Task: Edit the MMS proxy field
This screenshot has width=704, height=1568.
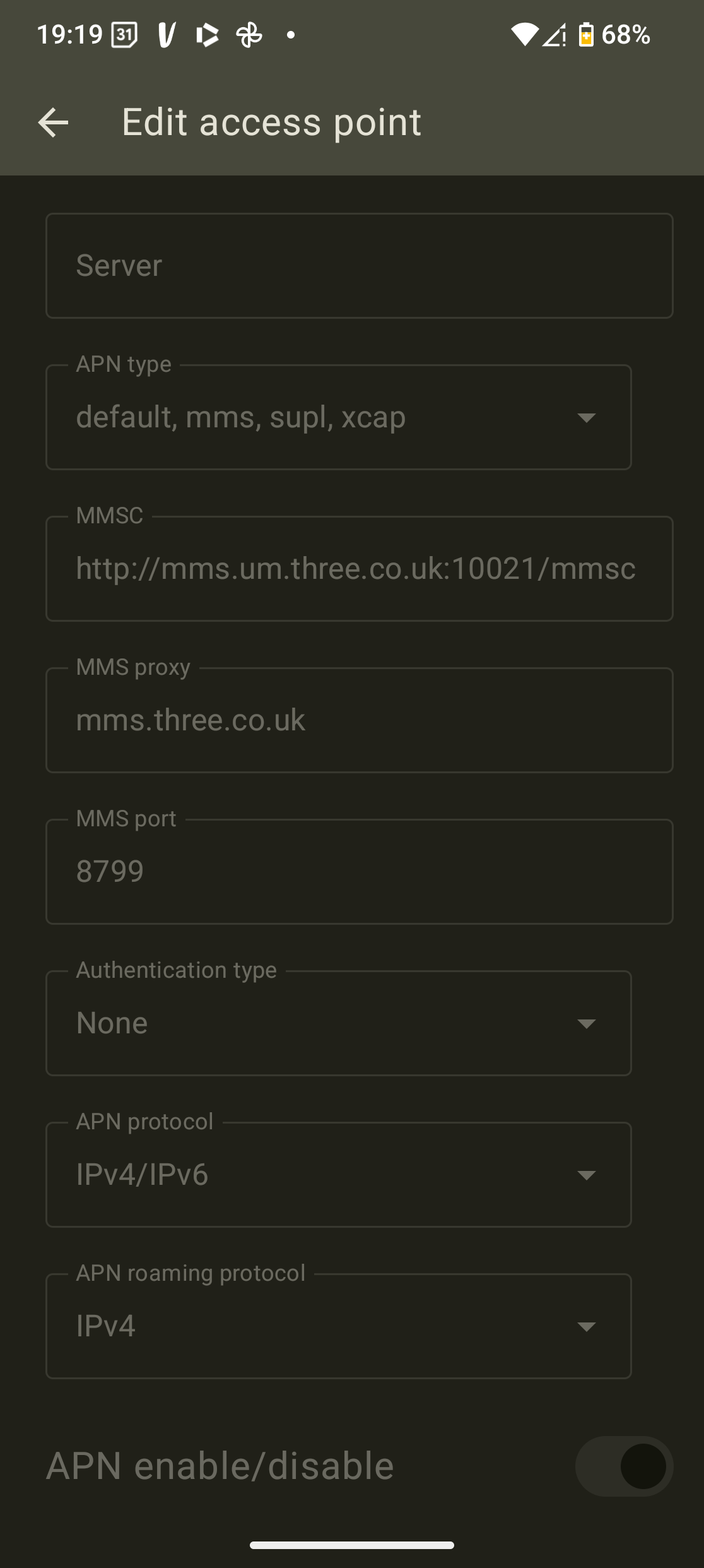Action: [x=359, y=720]
